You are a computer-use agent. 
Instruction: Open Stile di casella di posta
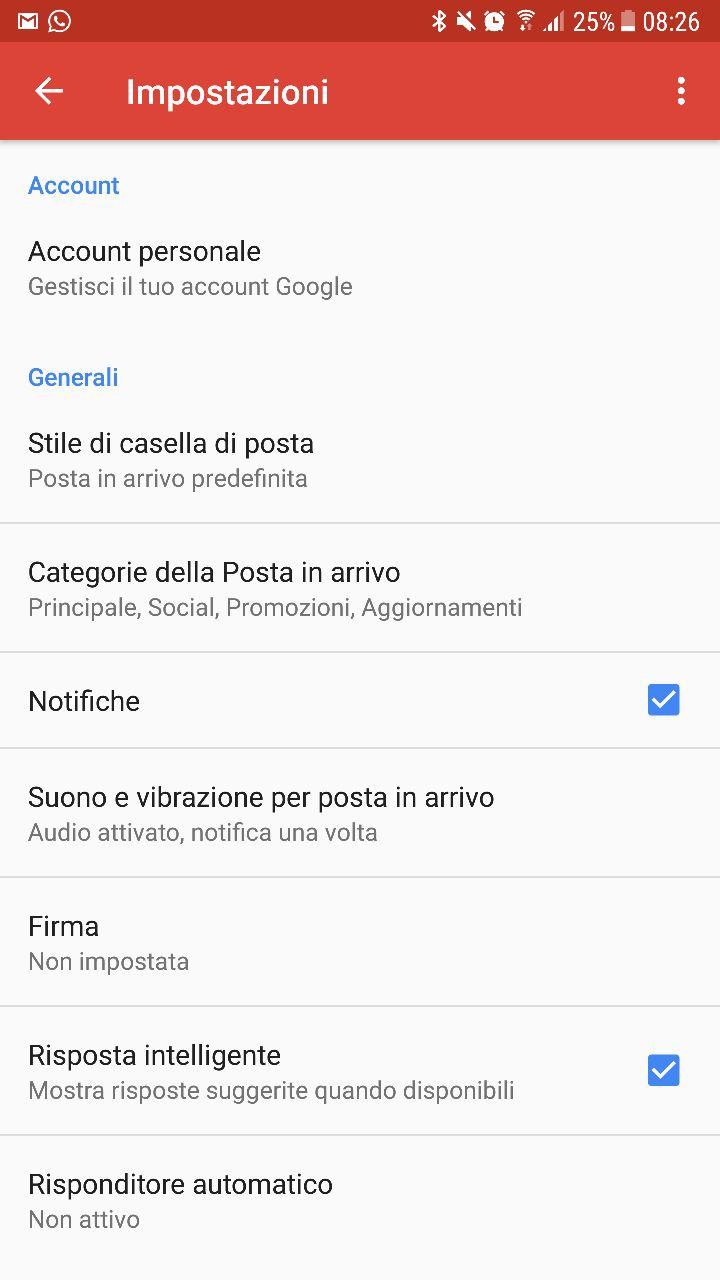[360, 459]
